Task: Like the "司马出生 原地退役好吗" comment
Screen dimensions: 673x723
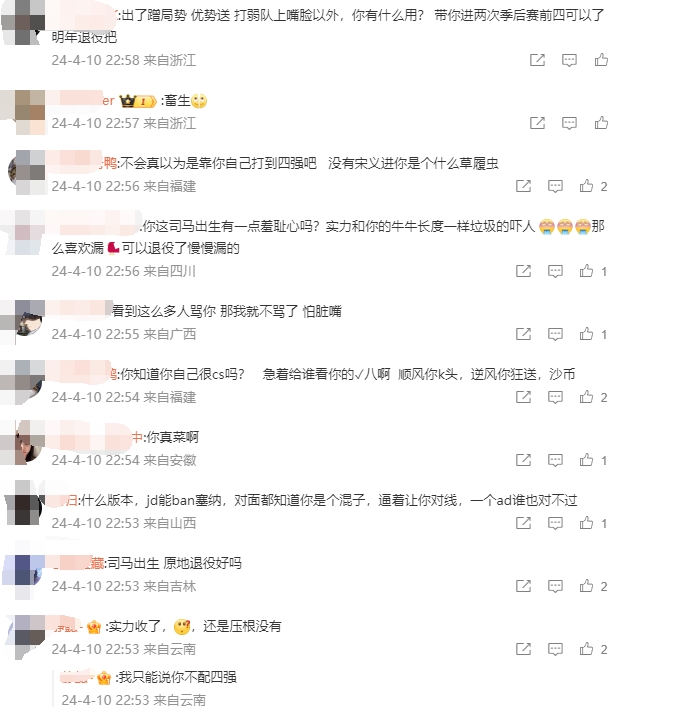Action: click(601, 586)
